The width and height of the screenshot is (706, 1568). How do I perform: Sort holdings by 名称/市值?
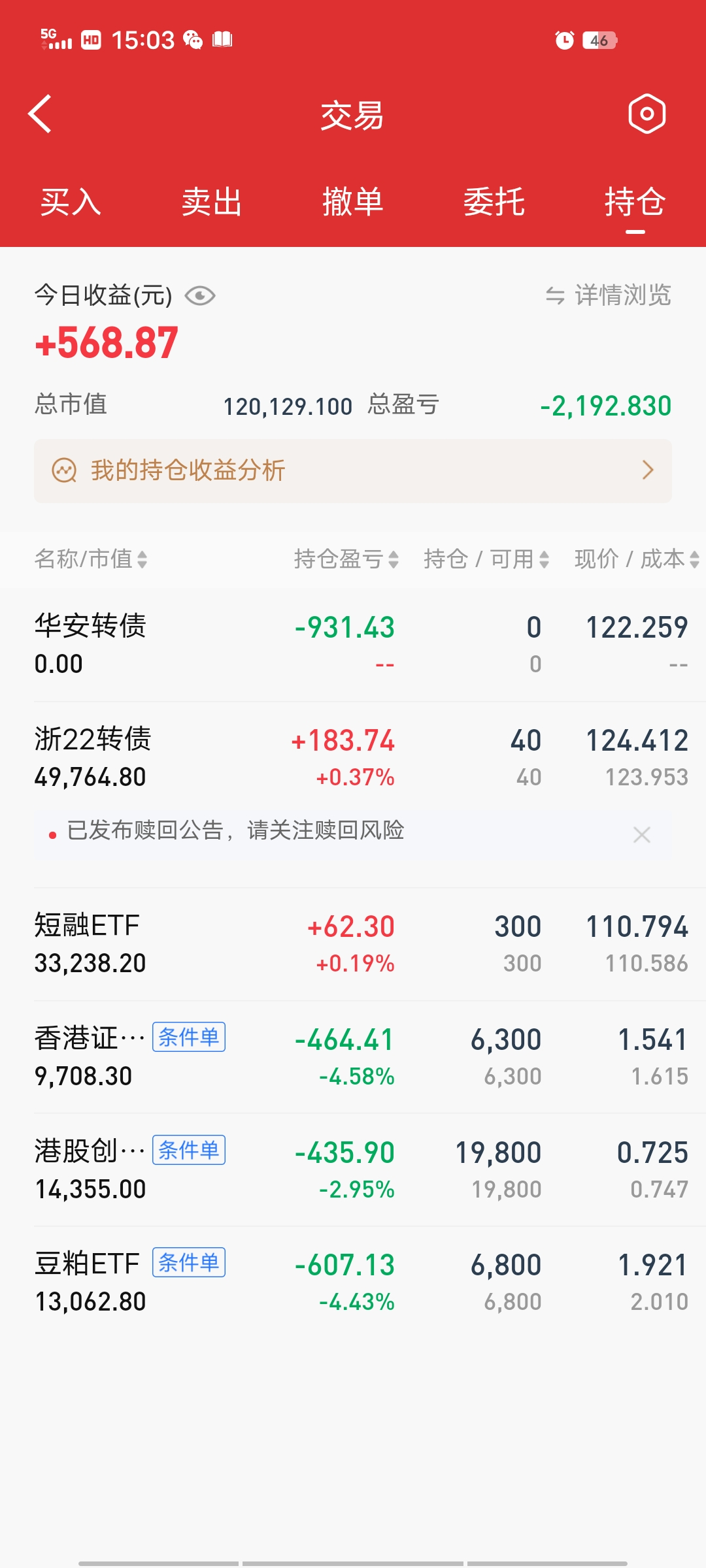pos(90,559)
